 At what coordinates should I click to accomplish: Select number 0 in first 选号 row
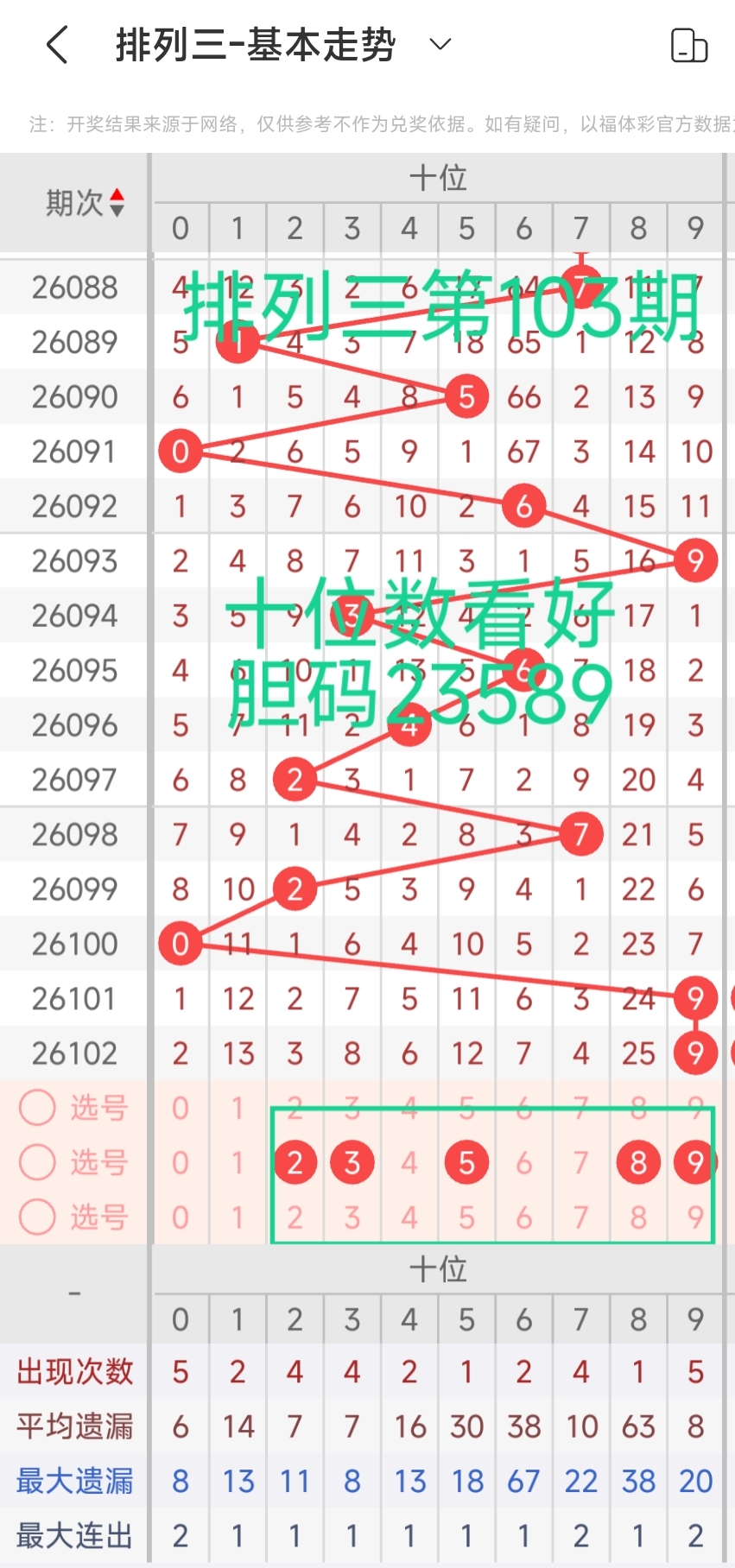180,1108
